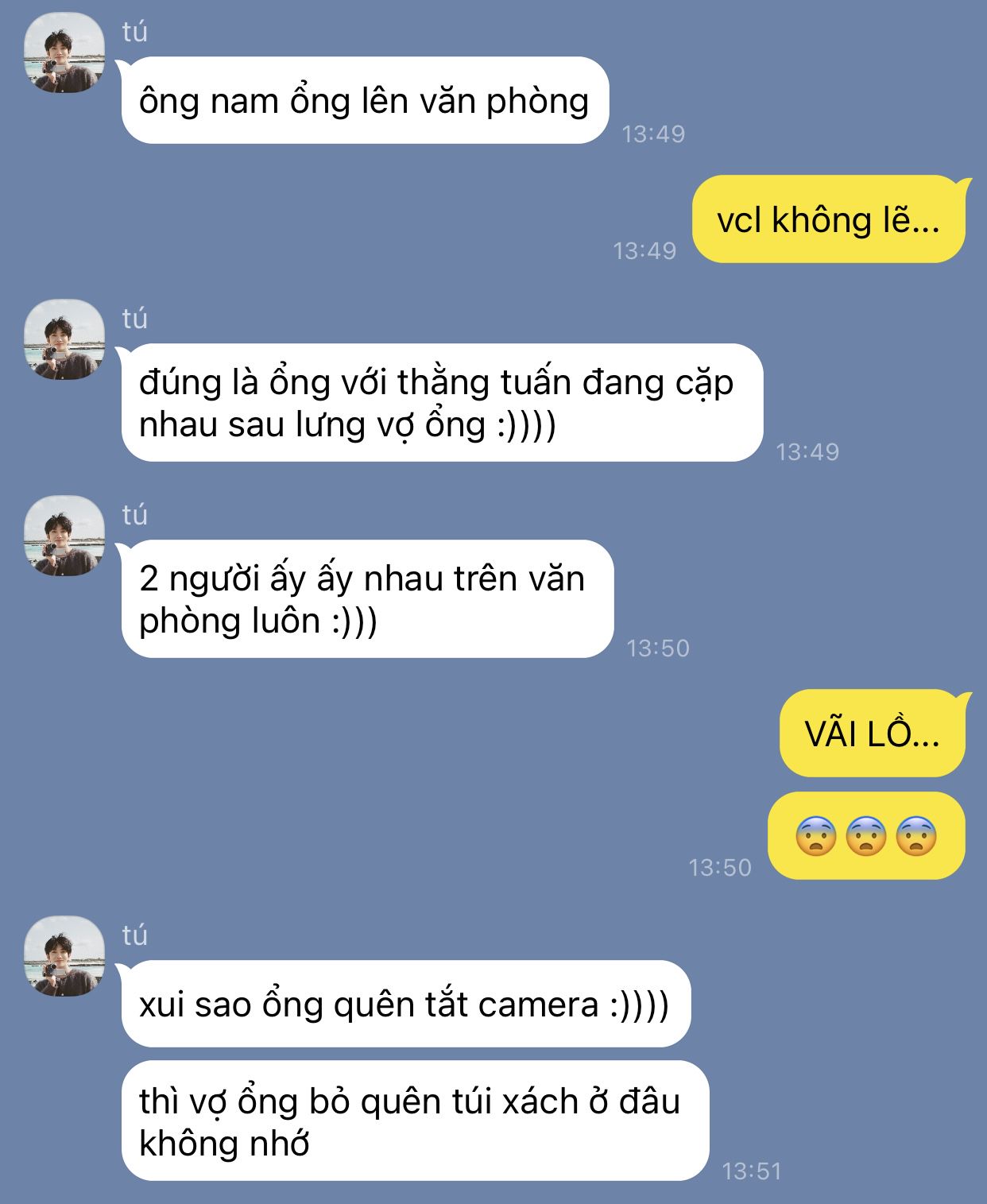Tap tú's profile picture beside "đúng là ổng" message
The width and height of the screenshot is (987, 1204).
point(64,339)
